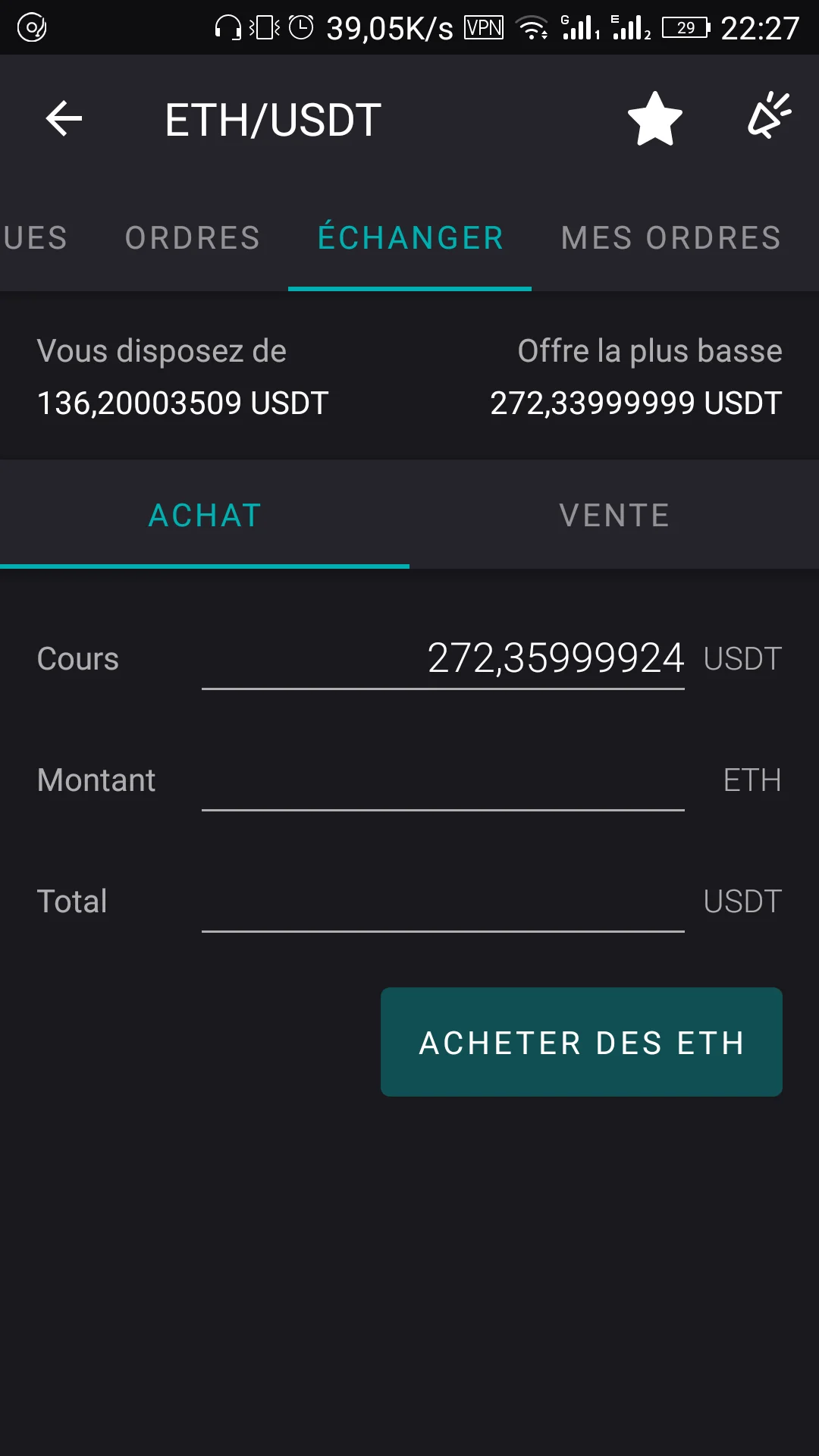819x1456 pixels.
Task: Select the Échanger tab
Action: [410, 238]
